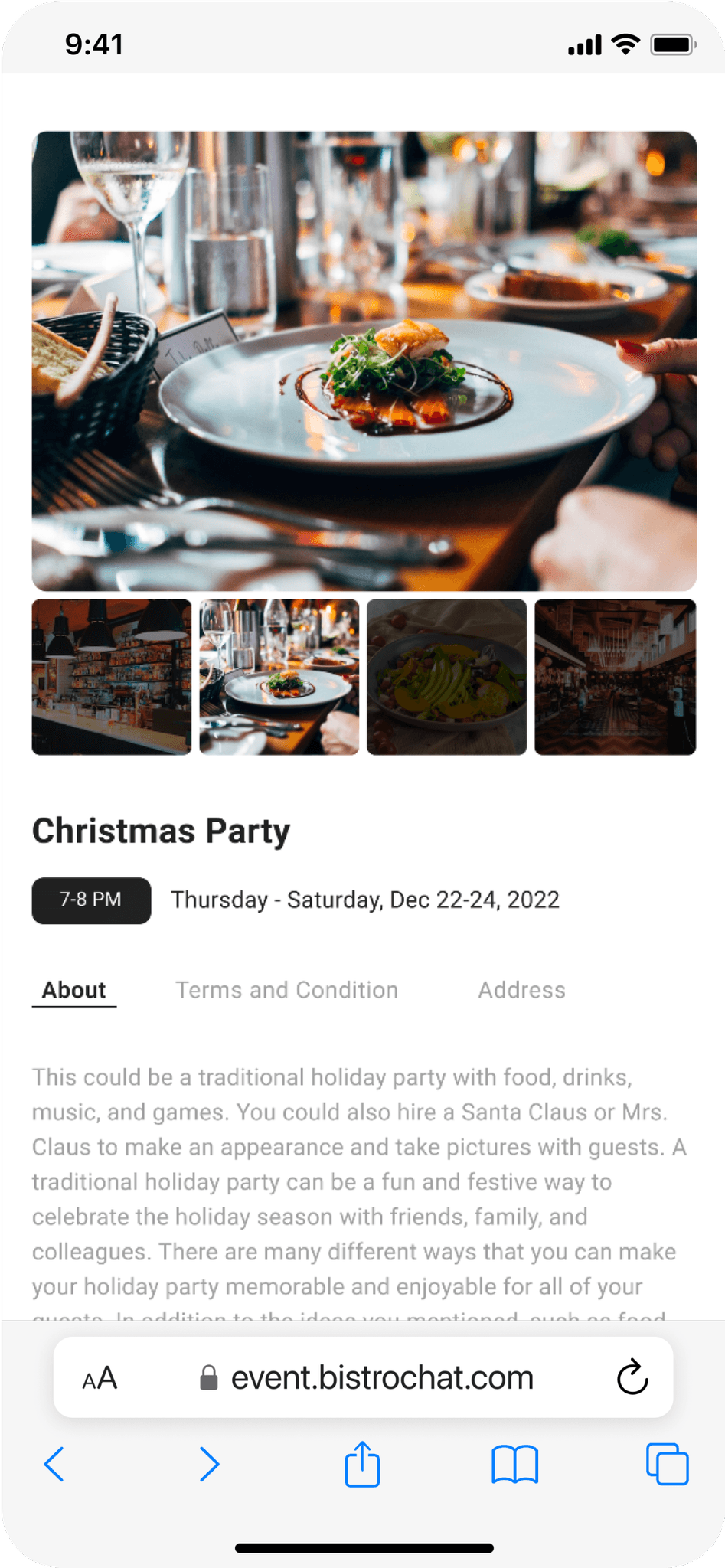Open the Address tab
Viewport: 725px width, 1568px height.
(x=521, y=989)
